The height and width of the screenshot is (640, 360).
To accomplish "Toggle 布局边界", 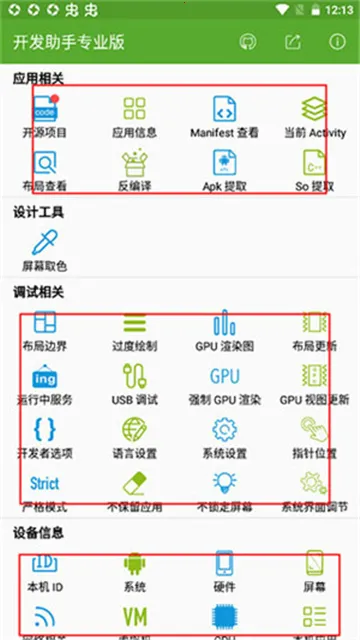I will 45,331.
